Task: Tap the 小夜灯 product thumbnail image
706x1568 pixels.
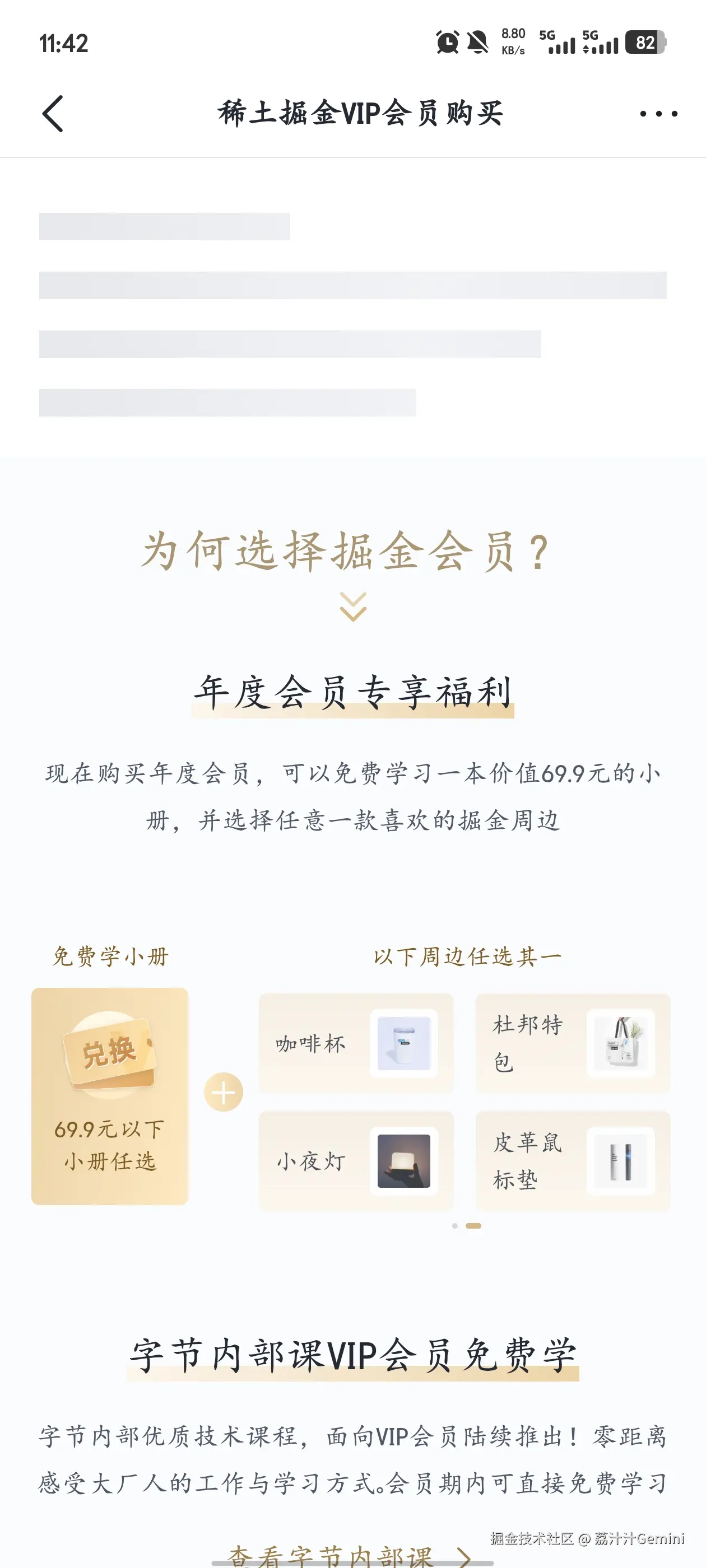Action: click(x=405, y=1161)
